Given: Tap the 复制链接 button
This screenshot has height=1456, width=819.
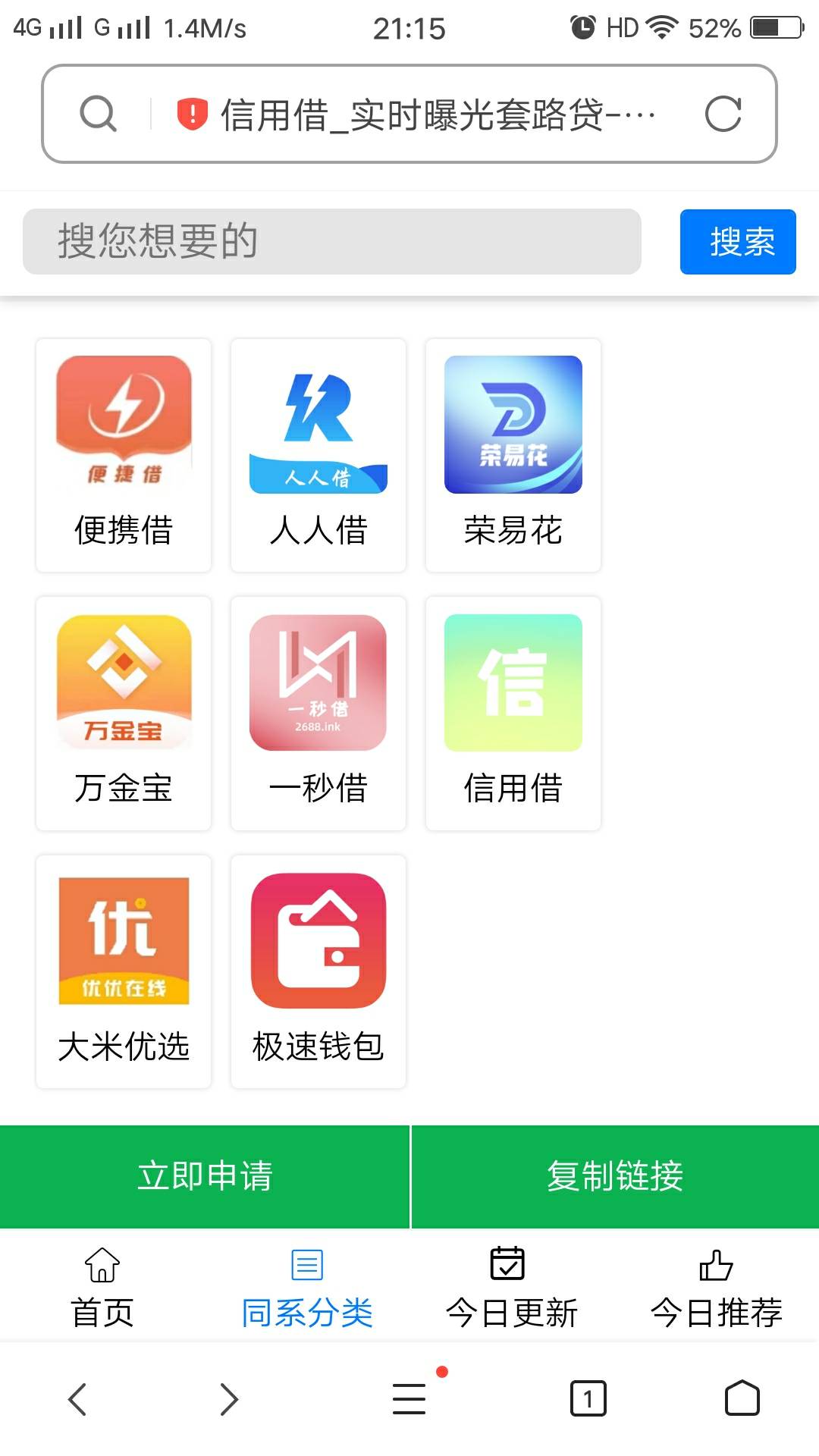Looking at the screenshot, I should pyautogui.click(x=615, y=1177).
